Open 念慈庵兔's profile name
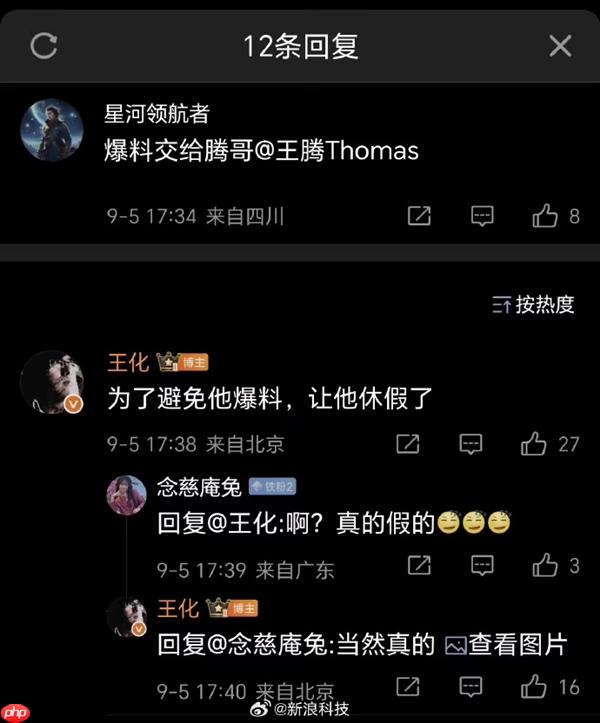 199,487
